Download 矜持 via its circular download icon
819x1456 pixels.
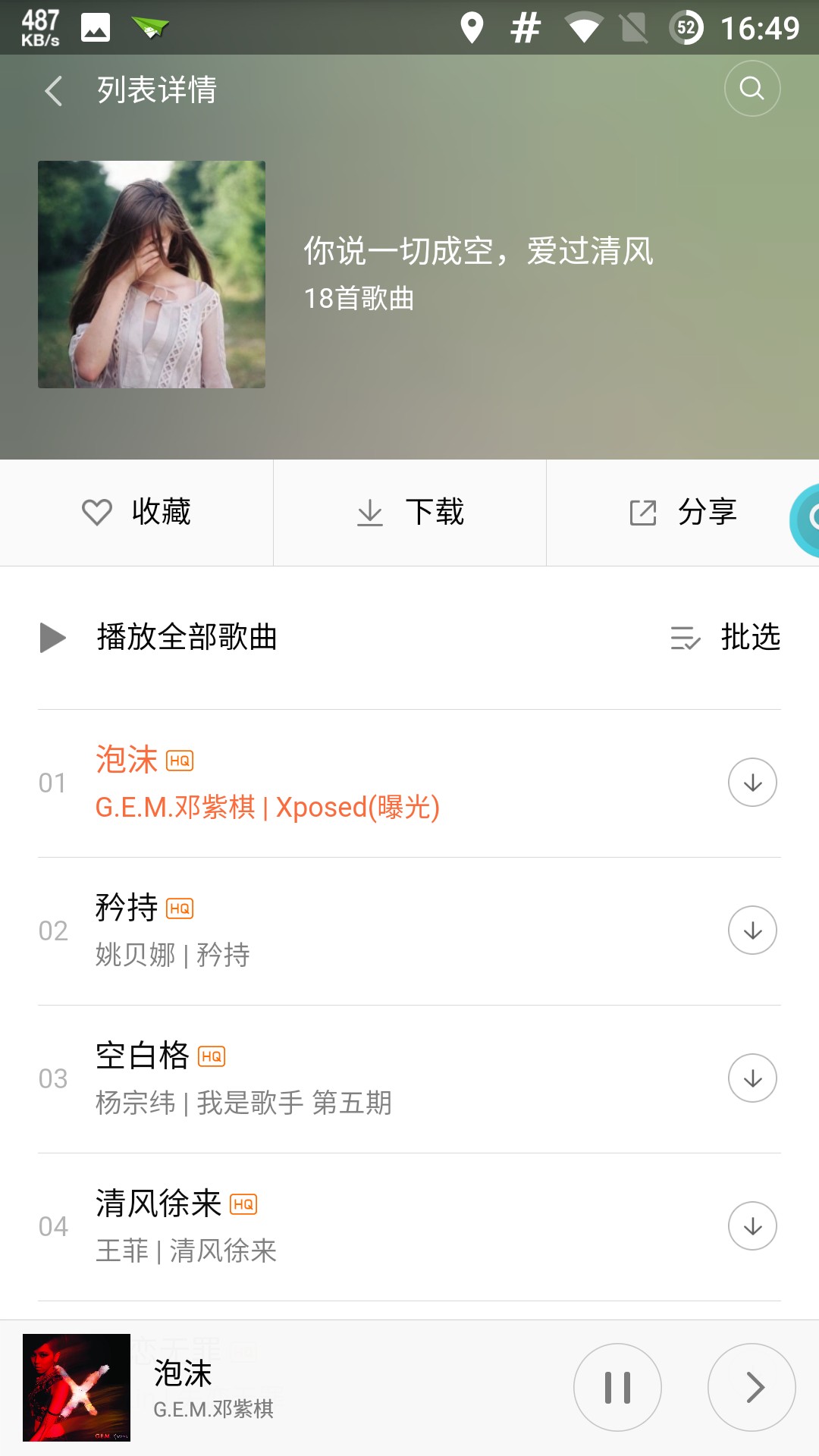(752, 930)
